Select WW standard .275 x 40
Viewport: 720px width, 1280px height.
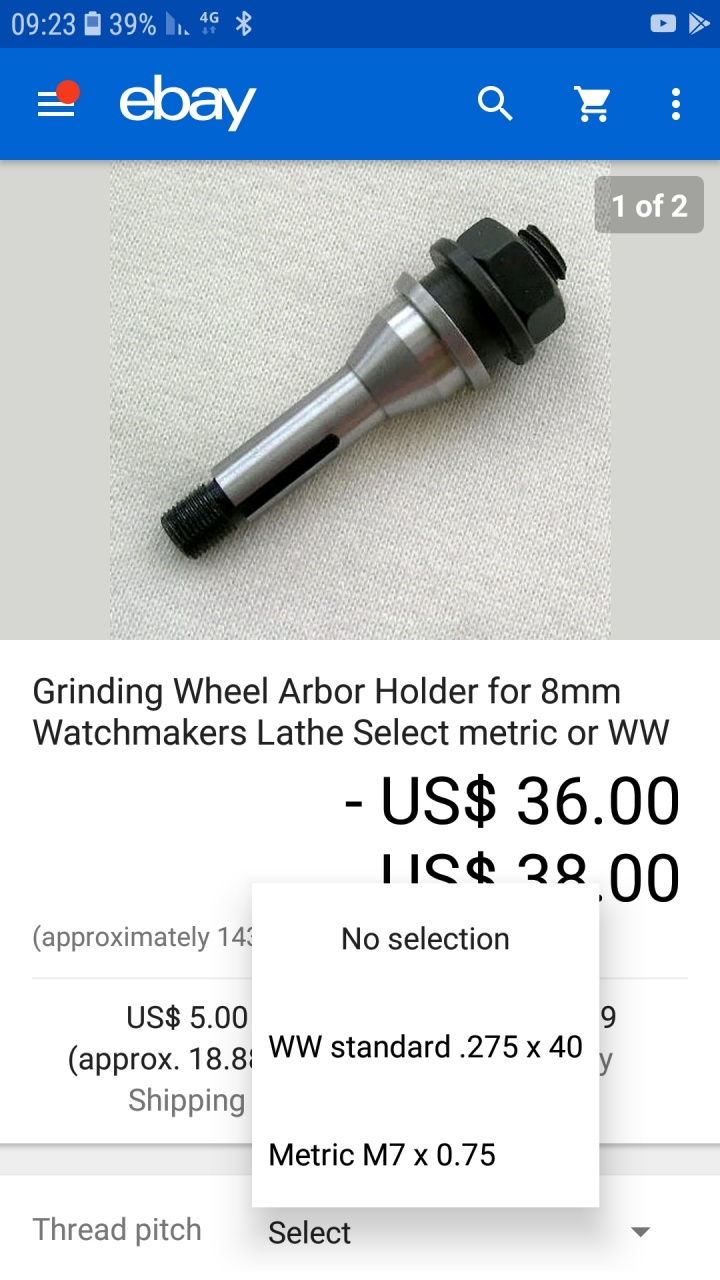(425, 1047)
